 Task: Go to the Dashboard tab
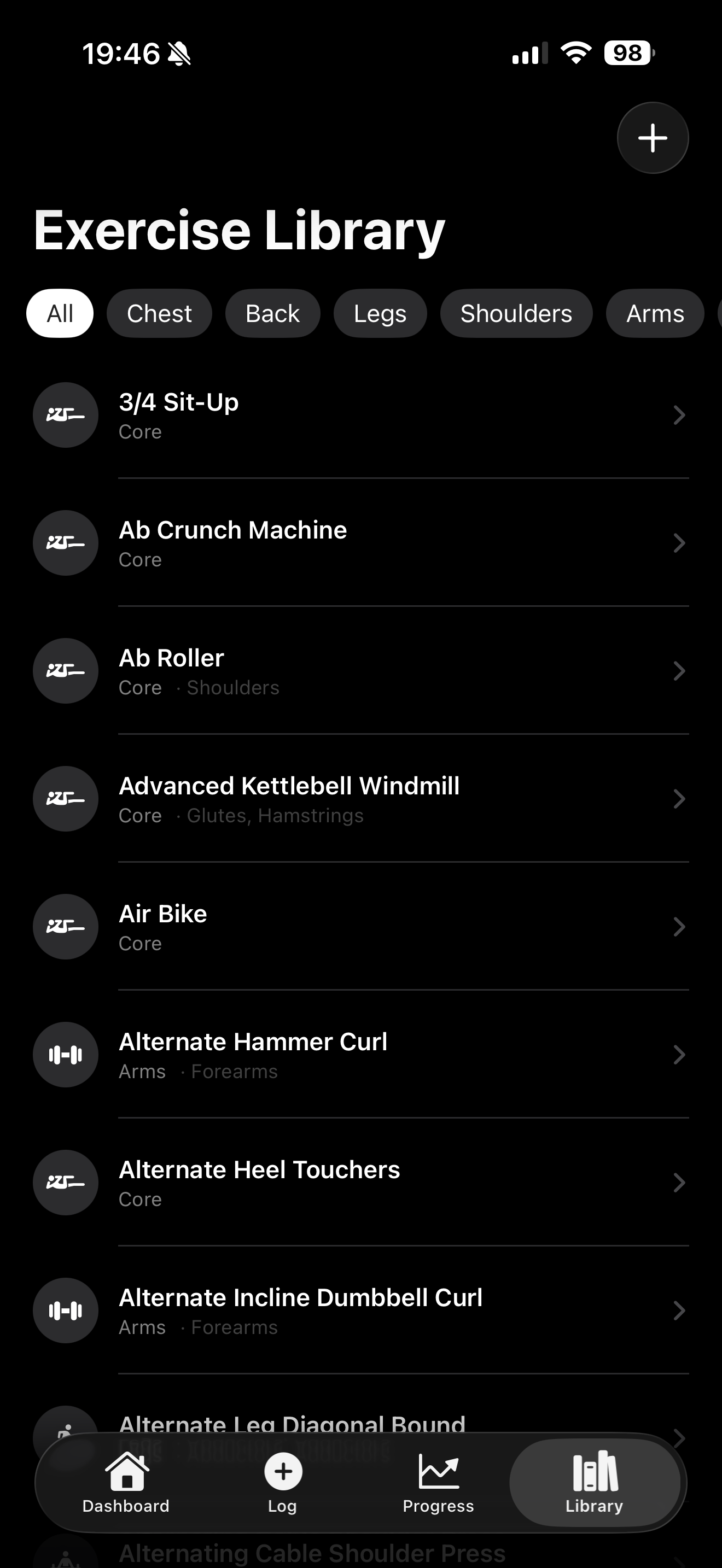(x=126, y=1482)
